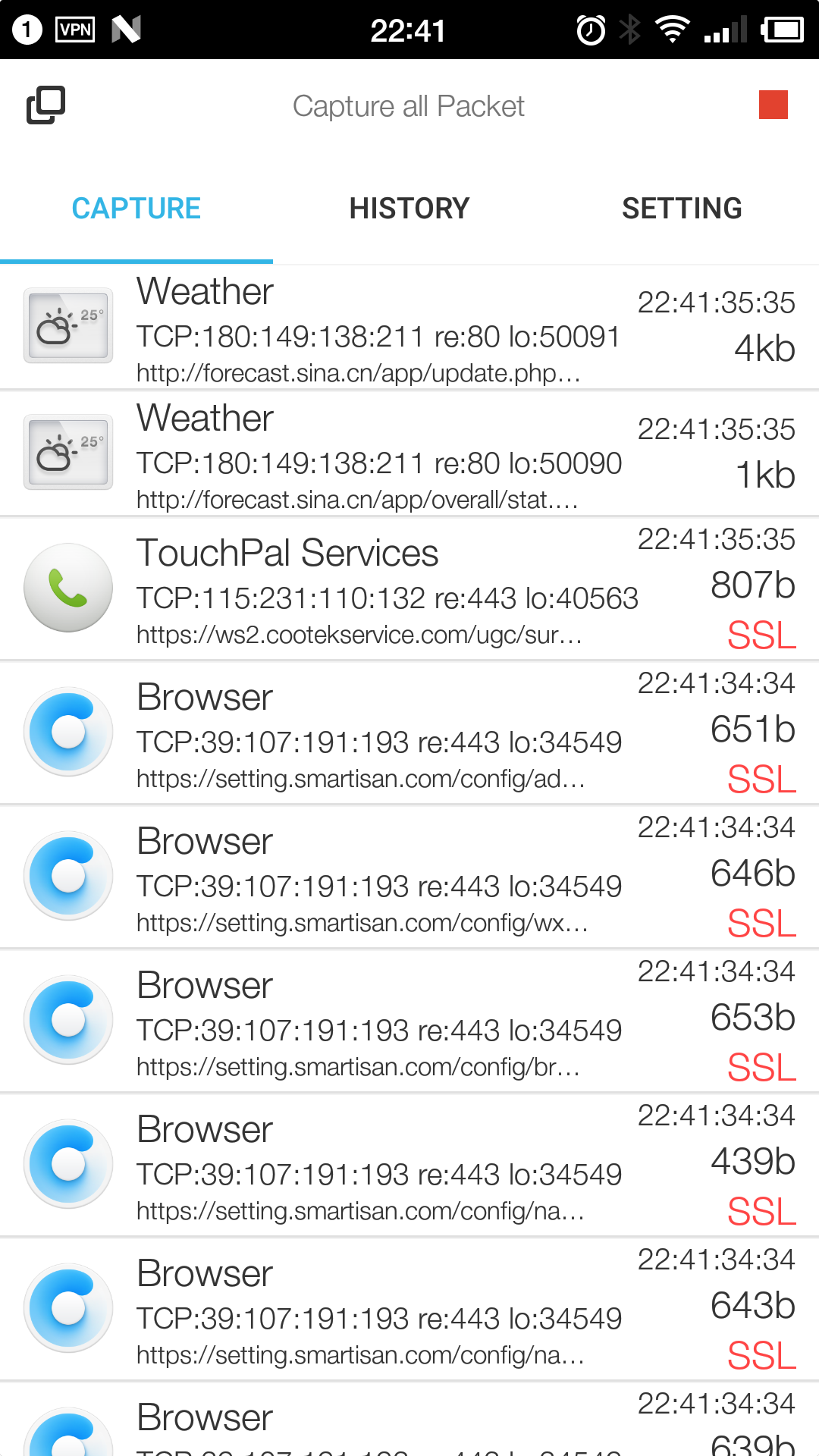
Task: Open the forecast.sina.cn update.php link
Action: (358, 372)
